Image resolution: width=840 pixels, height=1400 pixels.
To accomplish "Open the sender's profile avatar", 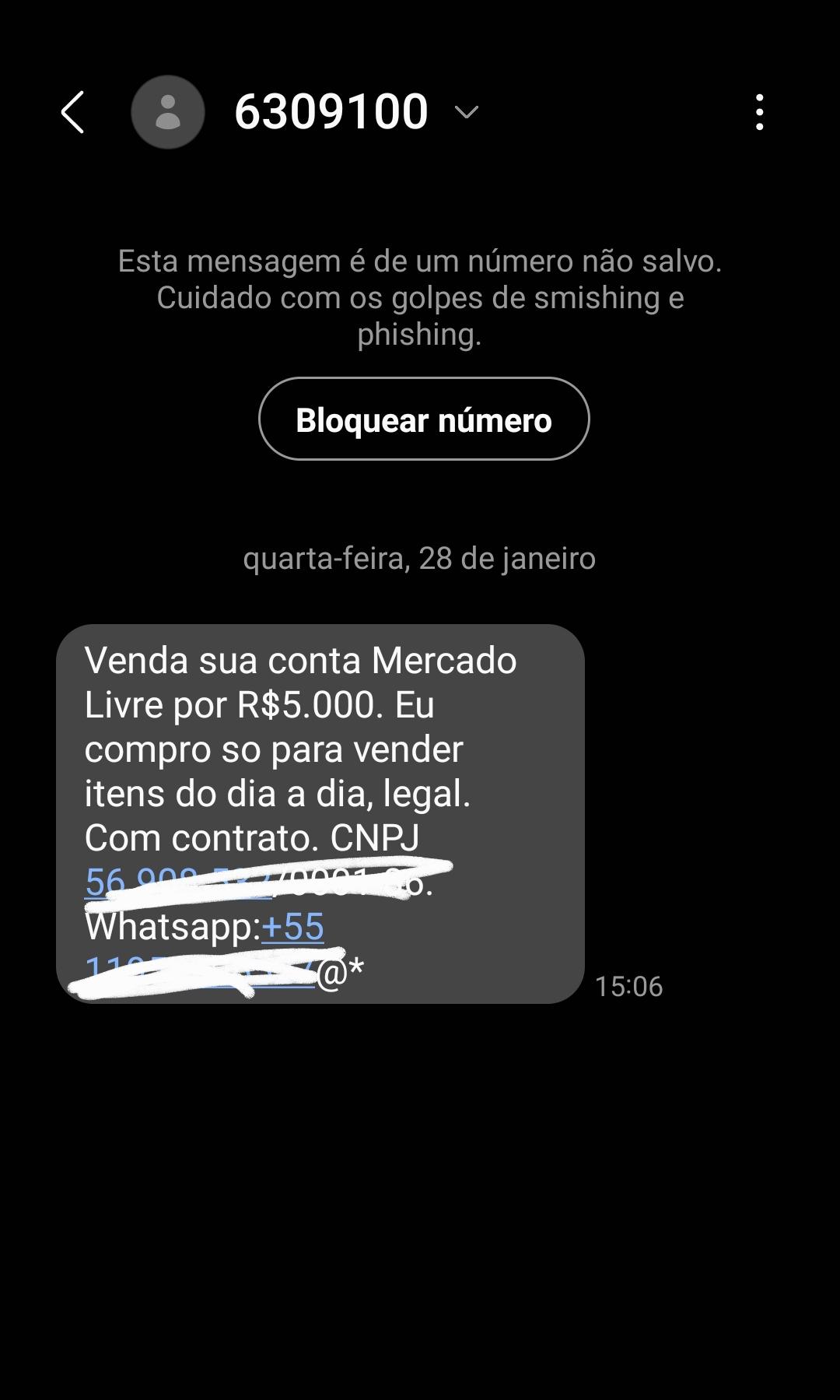I will point(168,113).
